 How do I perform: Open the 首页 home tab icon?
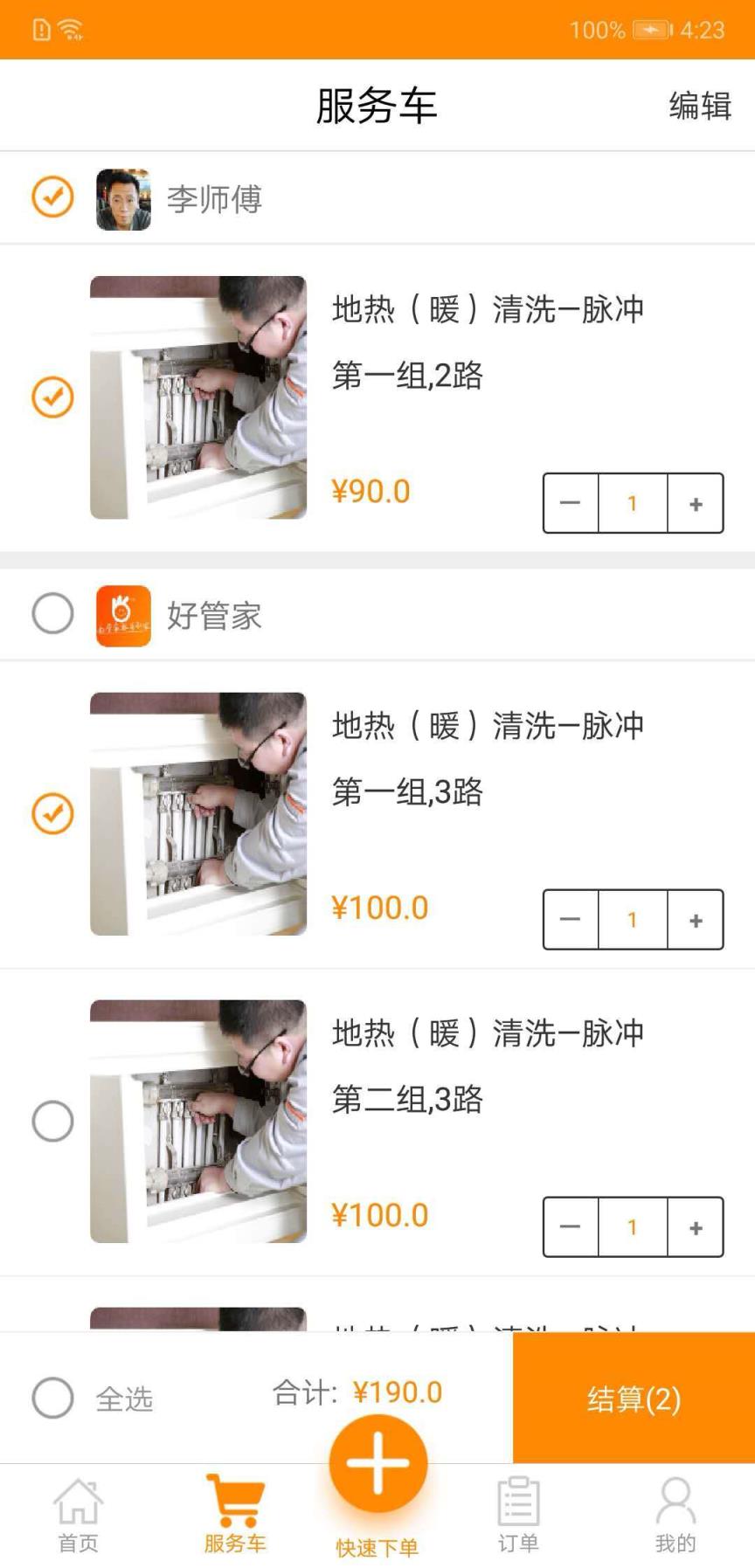[77, 1501]
